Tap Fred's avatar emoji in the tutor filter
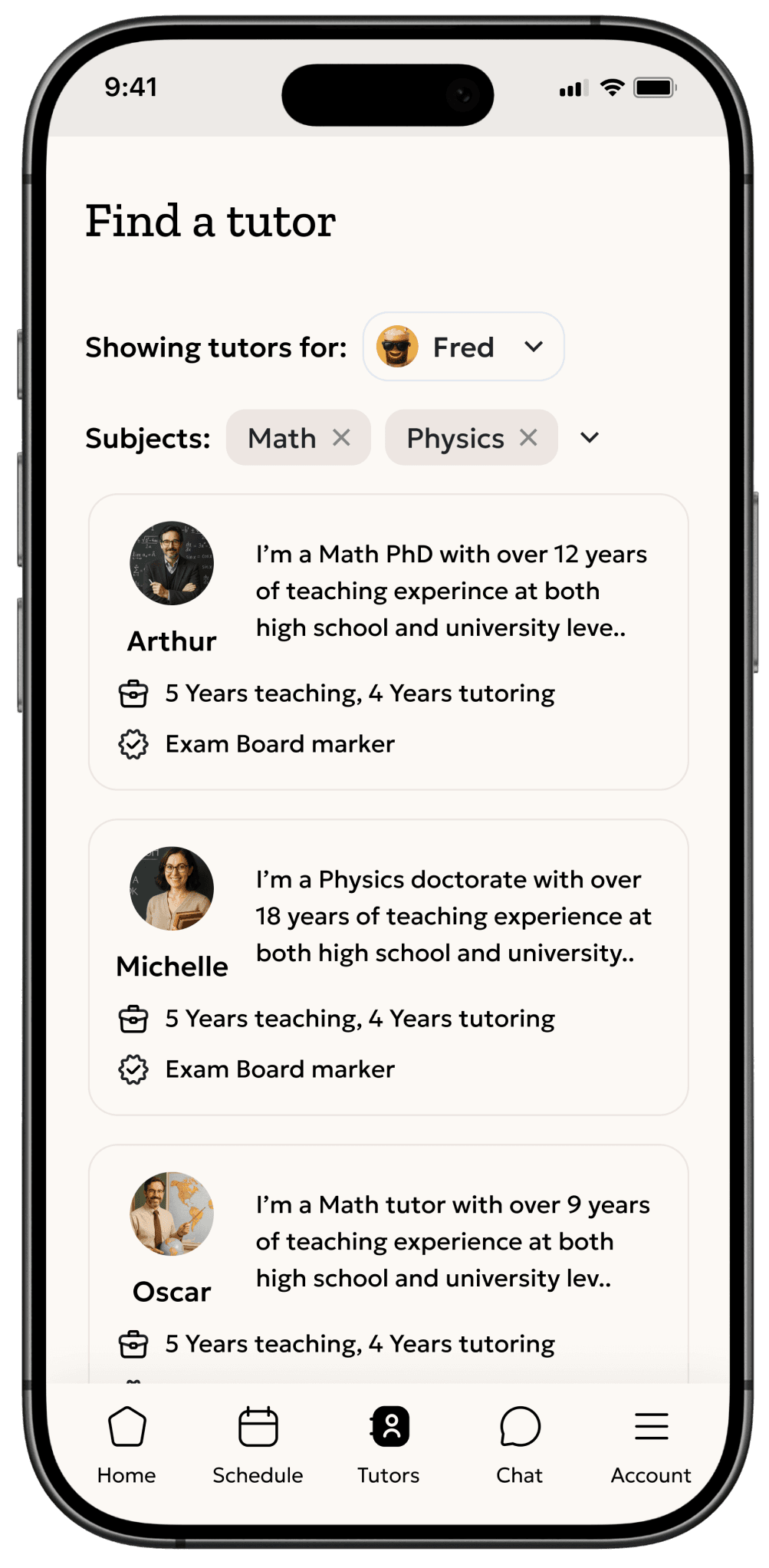 tap(396, 347)
